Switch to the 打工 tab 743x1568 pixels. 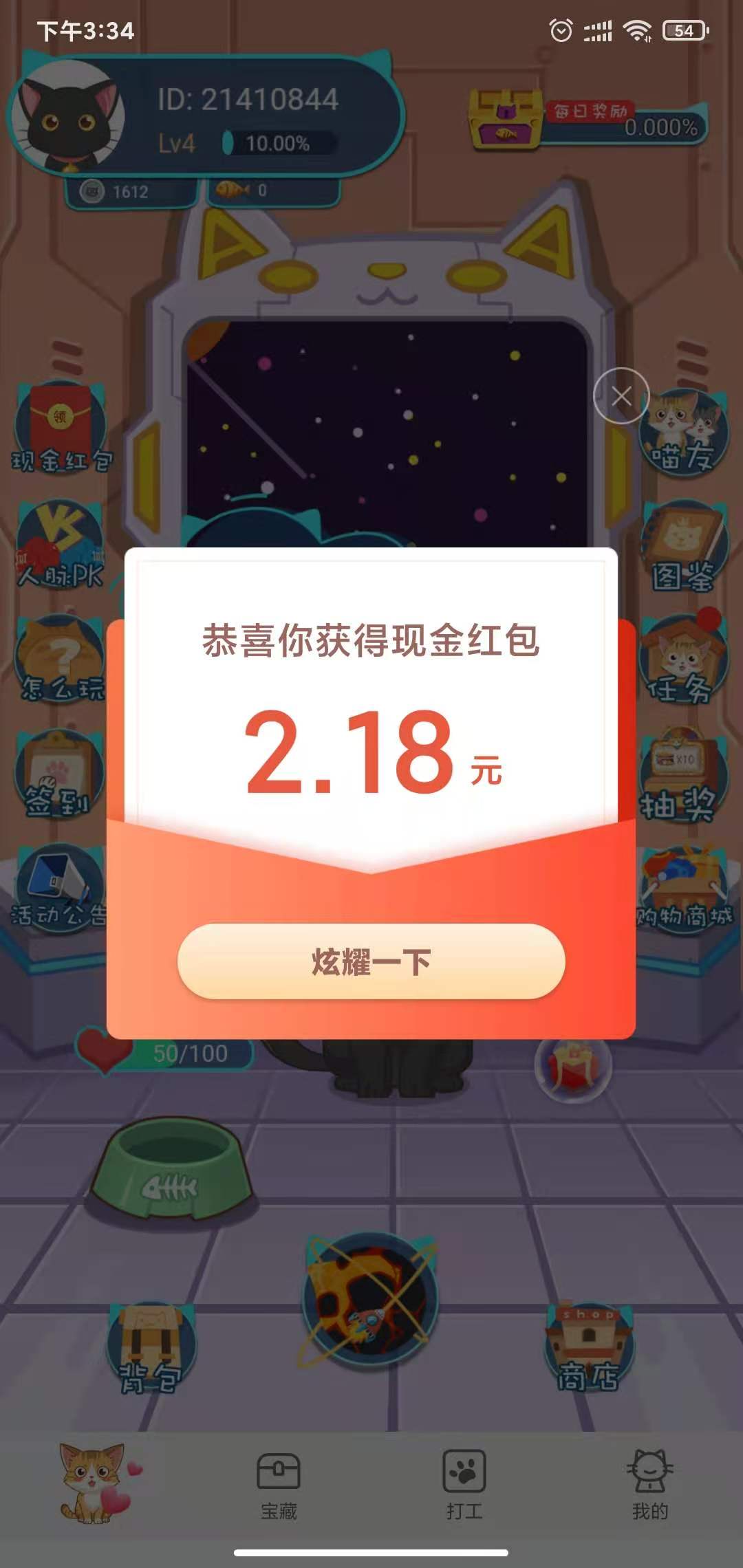tap(464, 1485)
